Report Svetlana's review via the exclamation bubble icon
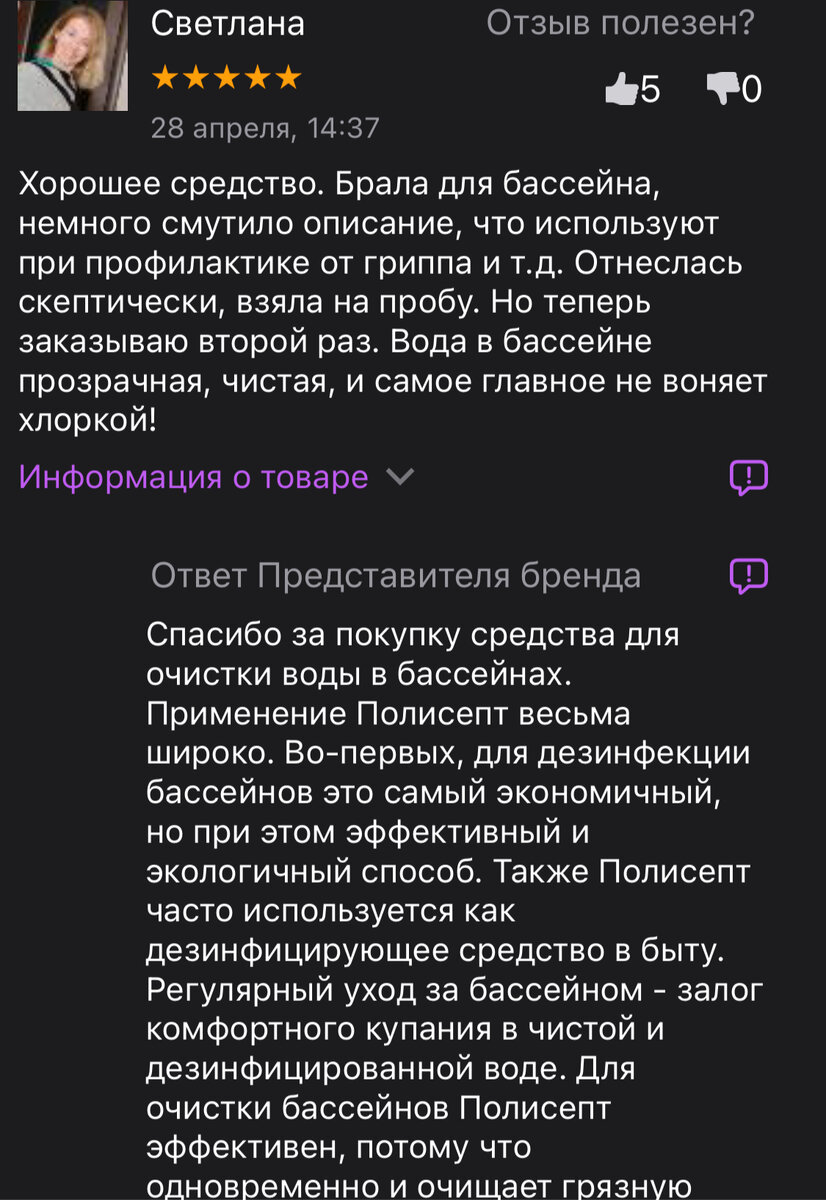The height and width of the screenshot is (1200, 826). [x=748, y=478]
